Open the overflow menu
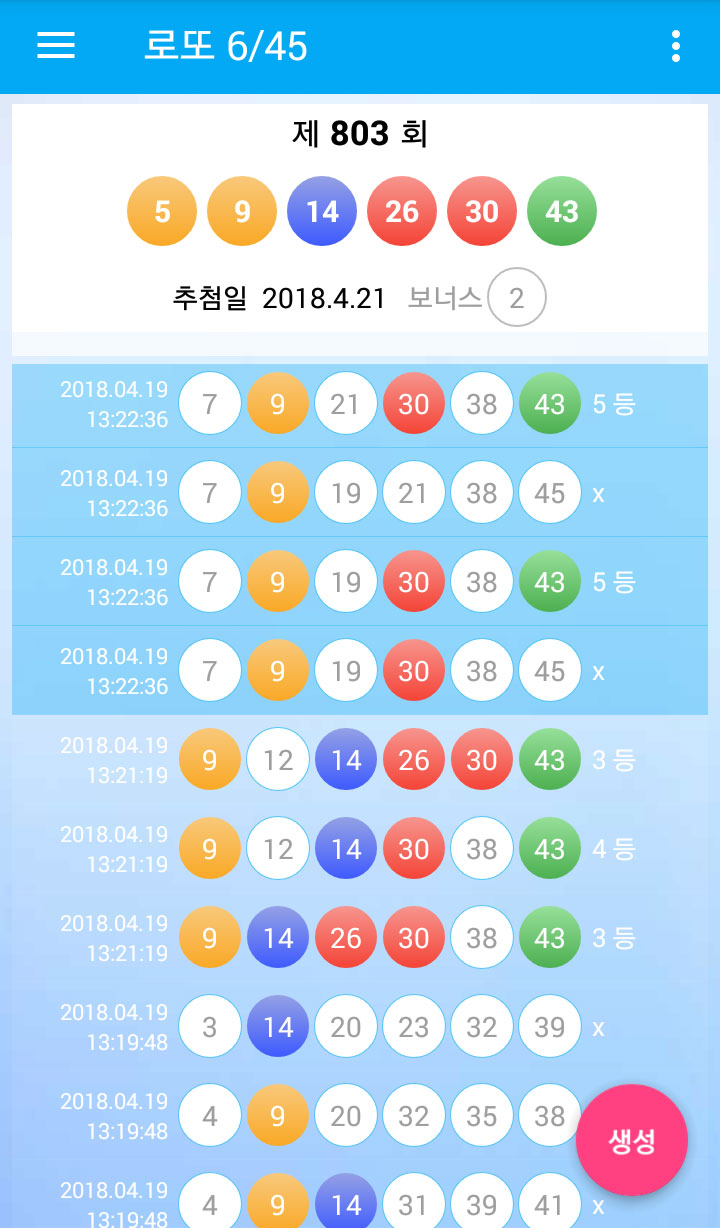 [x=676, y=46]
